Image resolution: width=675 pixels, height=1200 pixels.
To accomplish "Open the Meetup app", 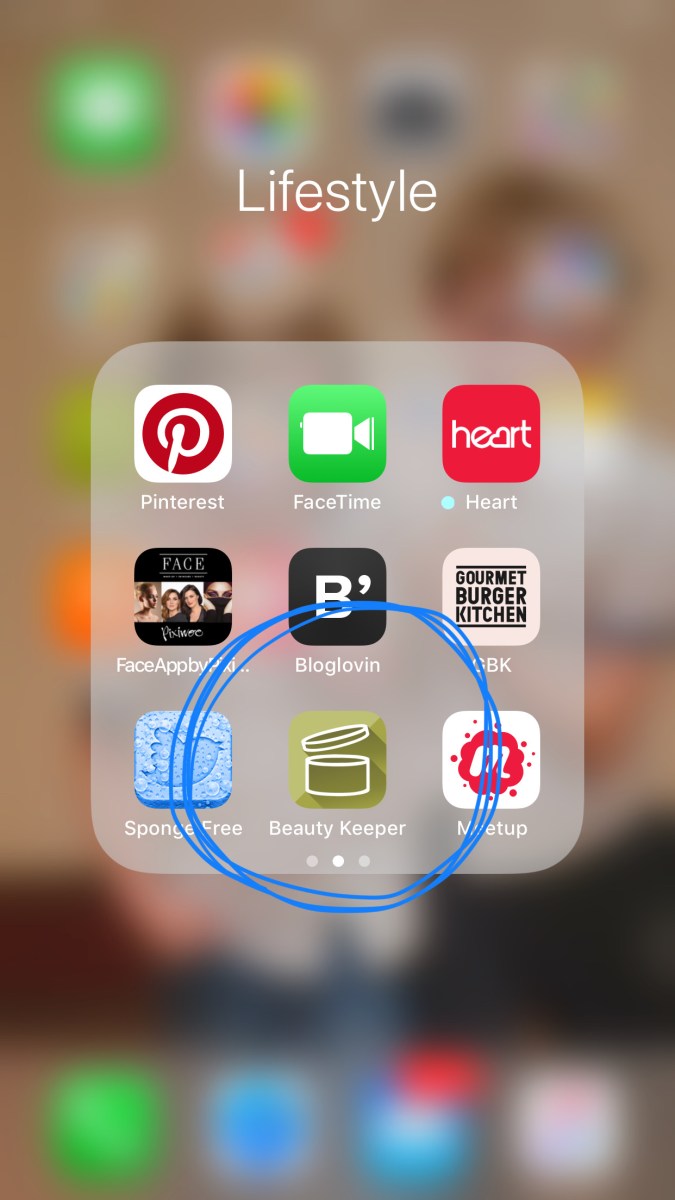I will point(491,760).
